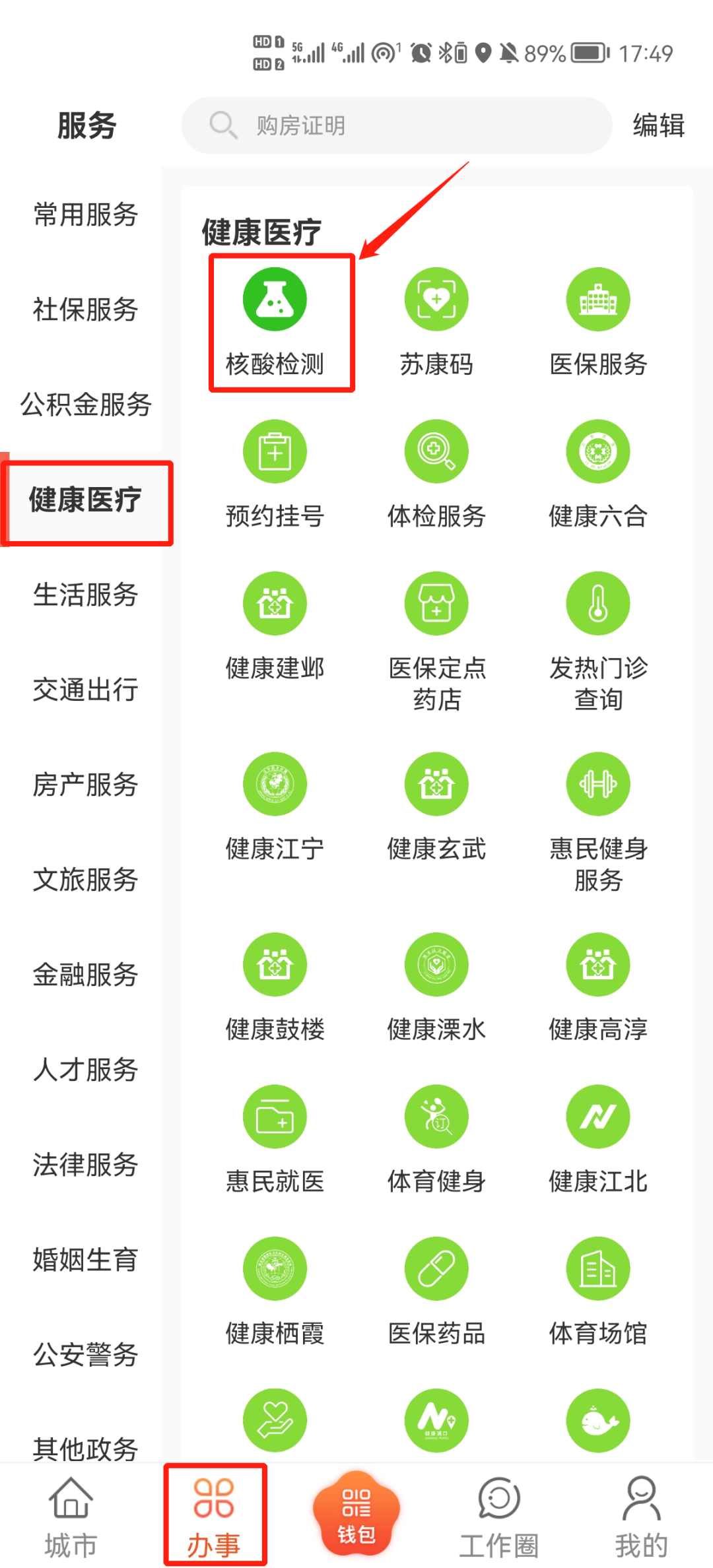This screenshot has width=713, height=1568.
Task: Open 预约挂号 appointment registration
Action: click(x=275, y=451)
